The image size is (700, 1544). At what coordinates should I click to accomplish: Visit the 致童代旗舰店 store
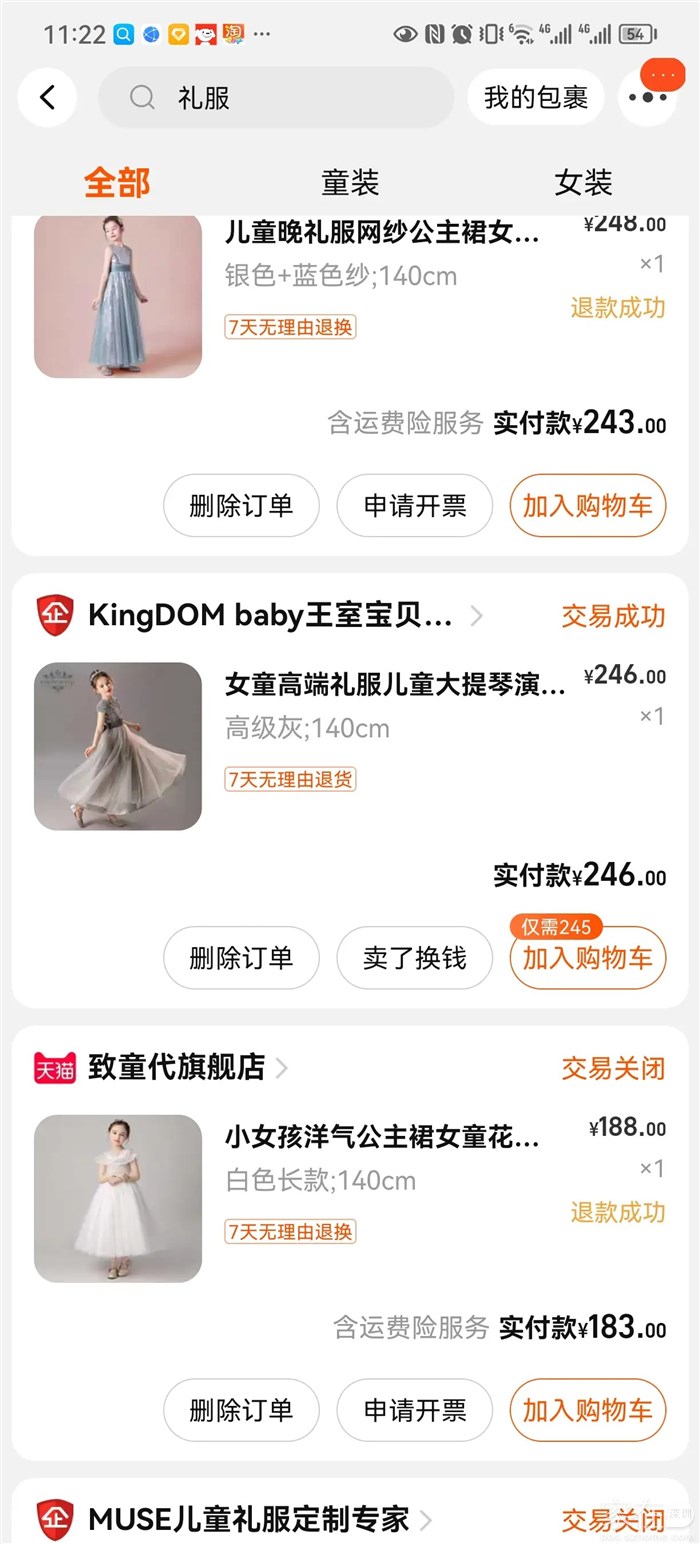176,1067
